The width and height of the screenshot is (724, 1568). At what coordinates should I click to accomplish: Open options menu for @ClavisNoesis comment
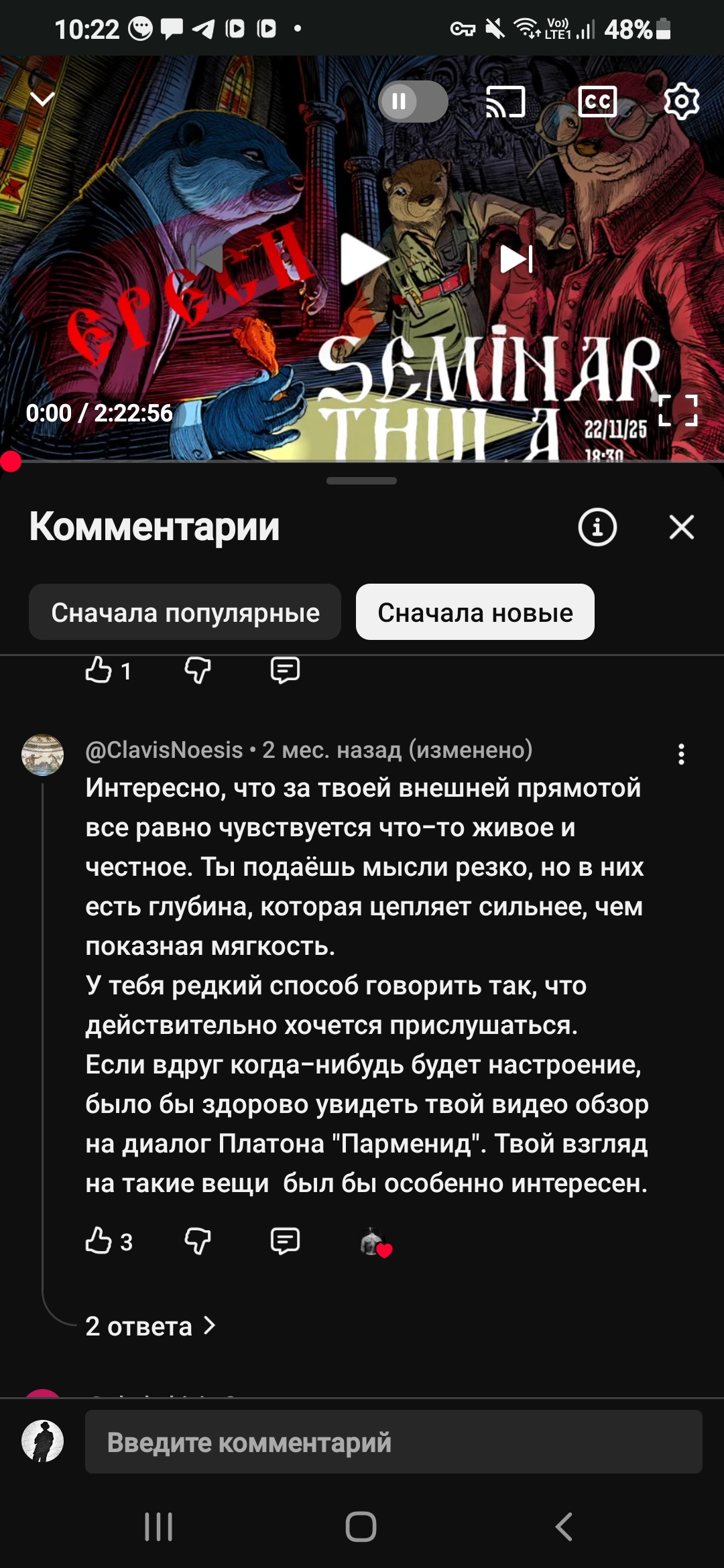click(x=681, y=754)
